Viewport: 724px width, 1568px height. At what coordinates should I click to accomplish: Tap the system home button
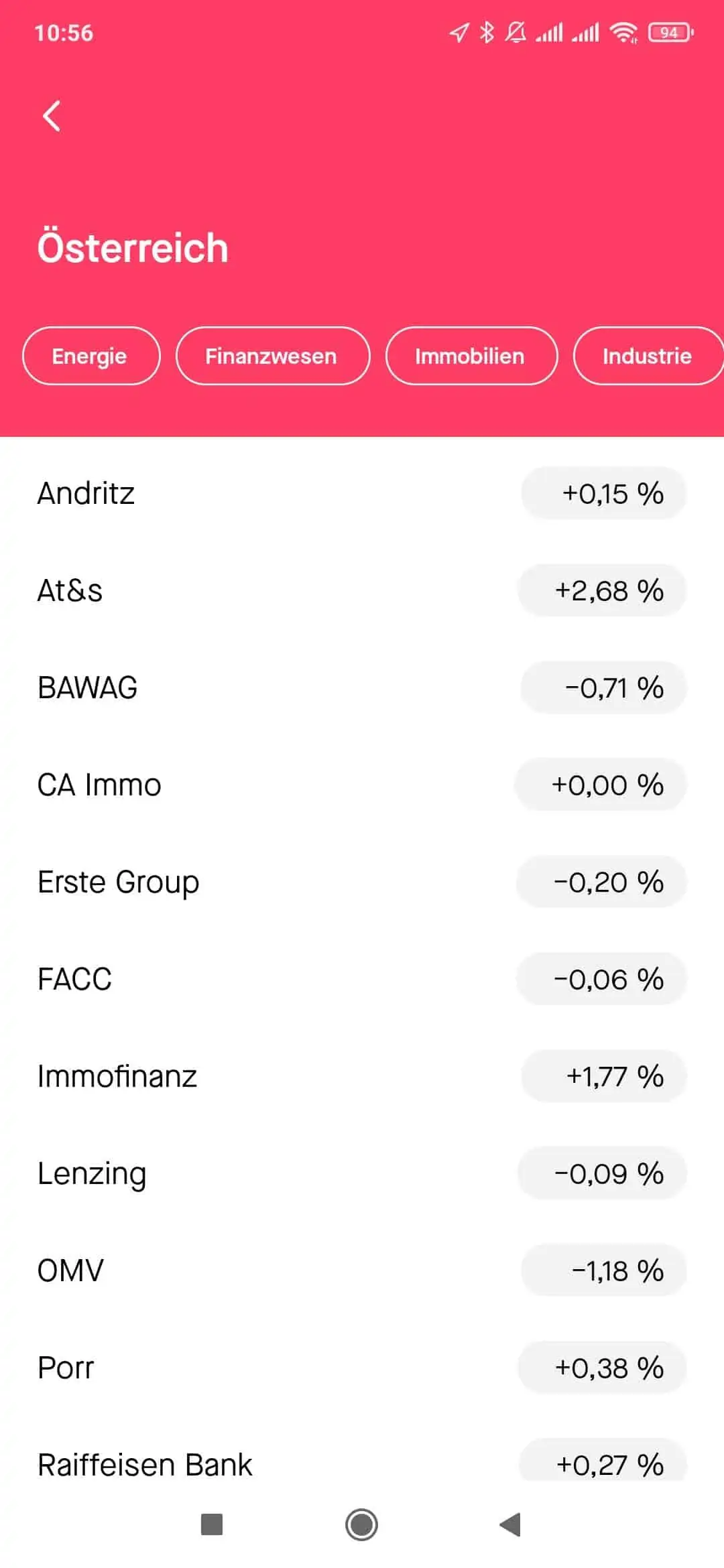pos(362,1525)
